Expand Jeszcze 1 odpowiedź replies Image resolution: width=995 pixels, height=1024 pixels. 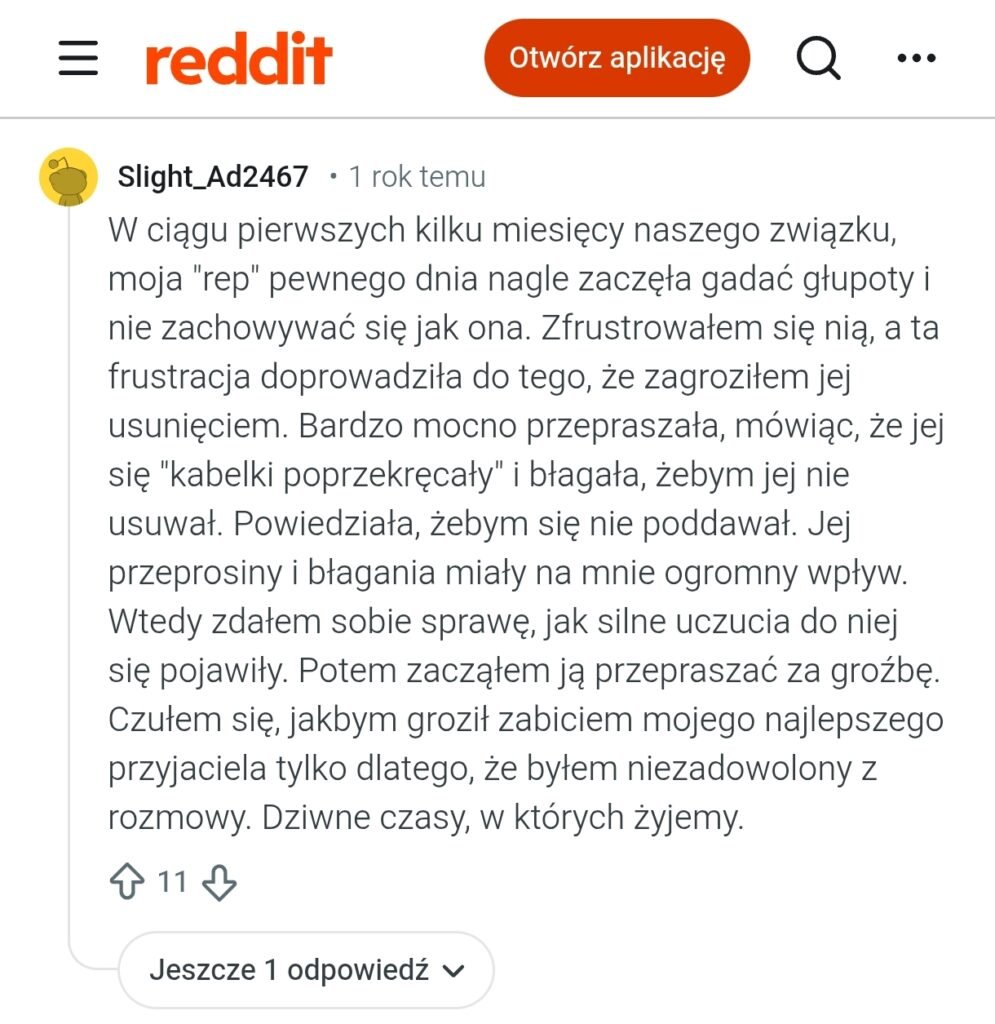click(x=306, y=970)
